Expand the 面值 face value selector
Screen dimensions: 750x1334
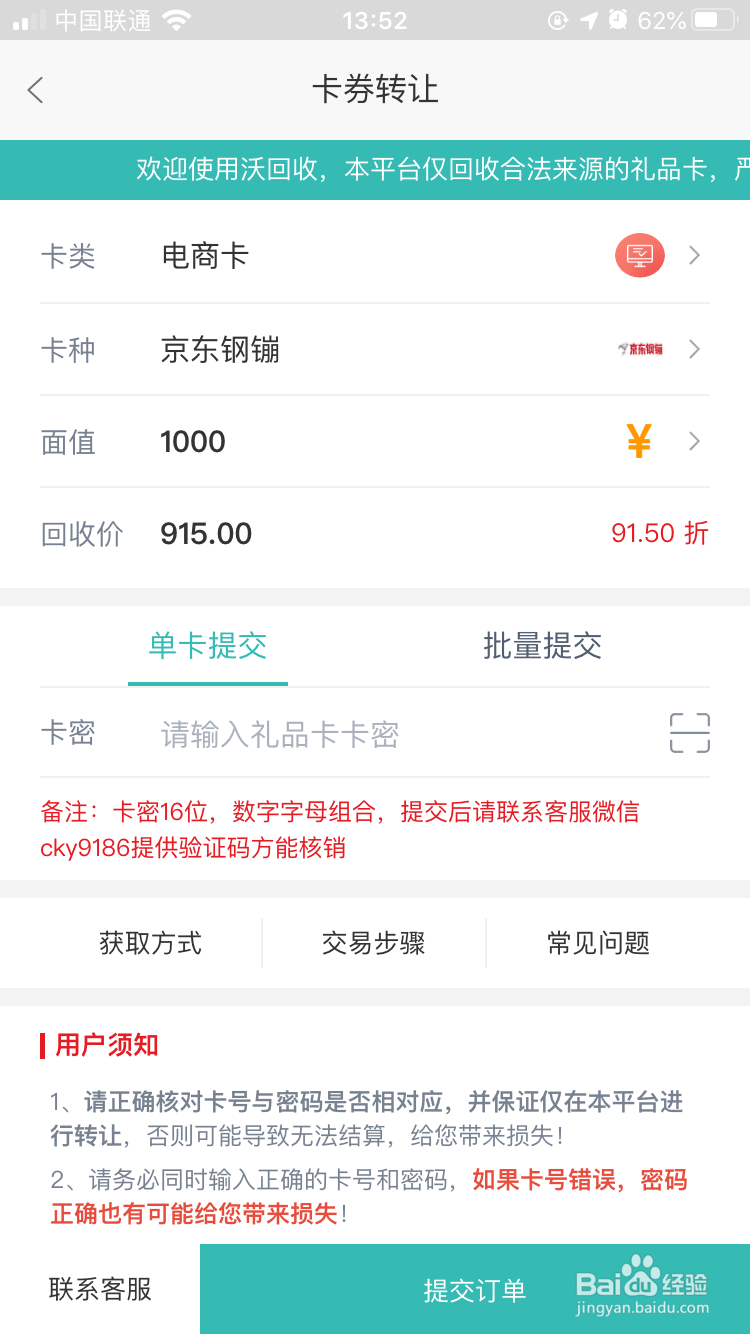point(694,441)
